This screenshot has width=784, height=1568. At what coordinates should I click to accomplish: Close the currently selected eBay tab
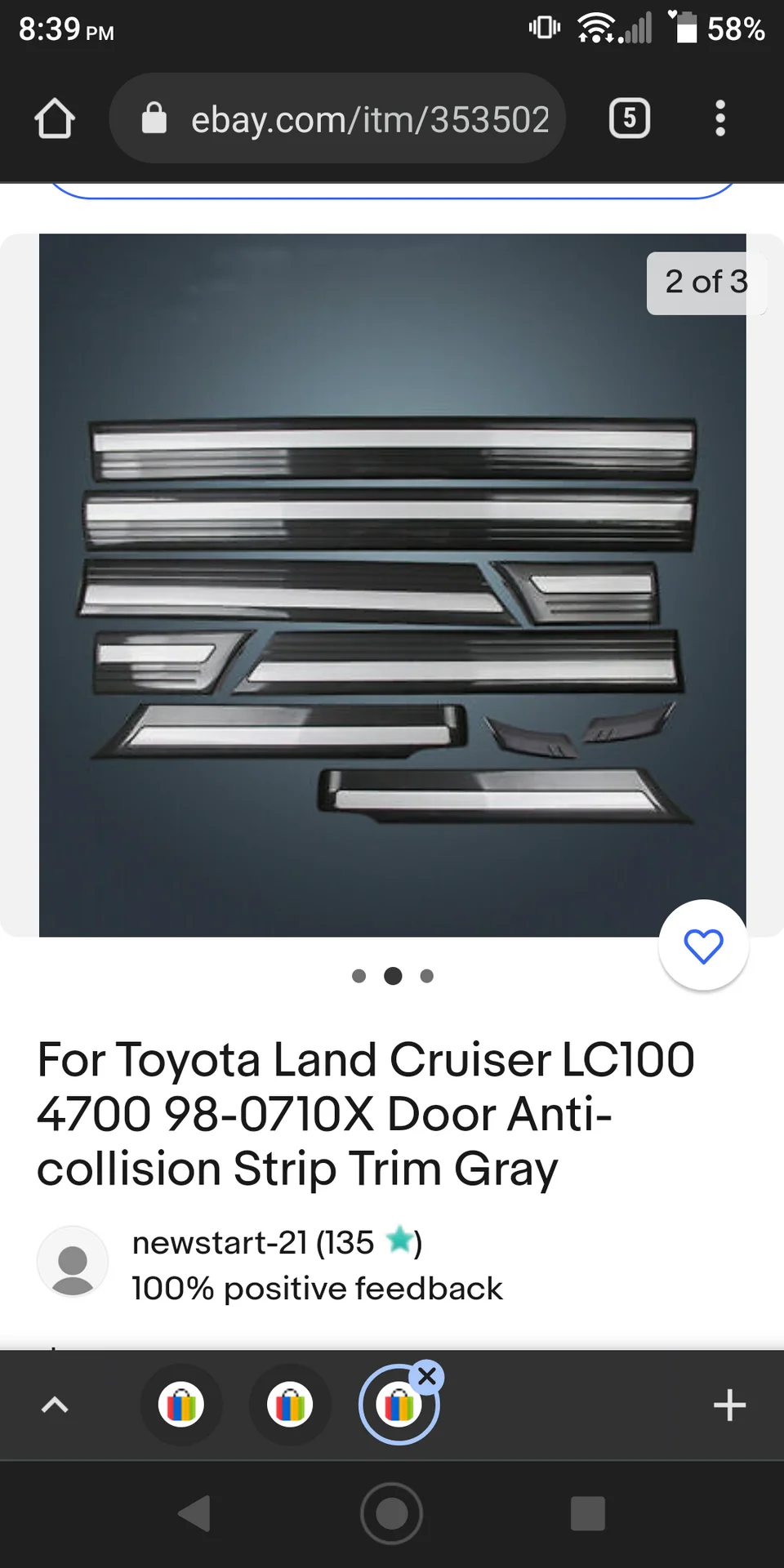coord(427,1377)
